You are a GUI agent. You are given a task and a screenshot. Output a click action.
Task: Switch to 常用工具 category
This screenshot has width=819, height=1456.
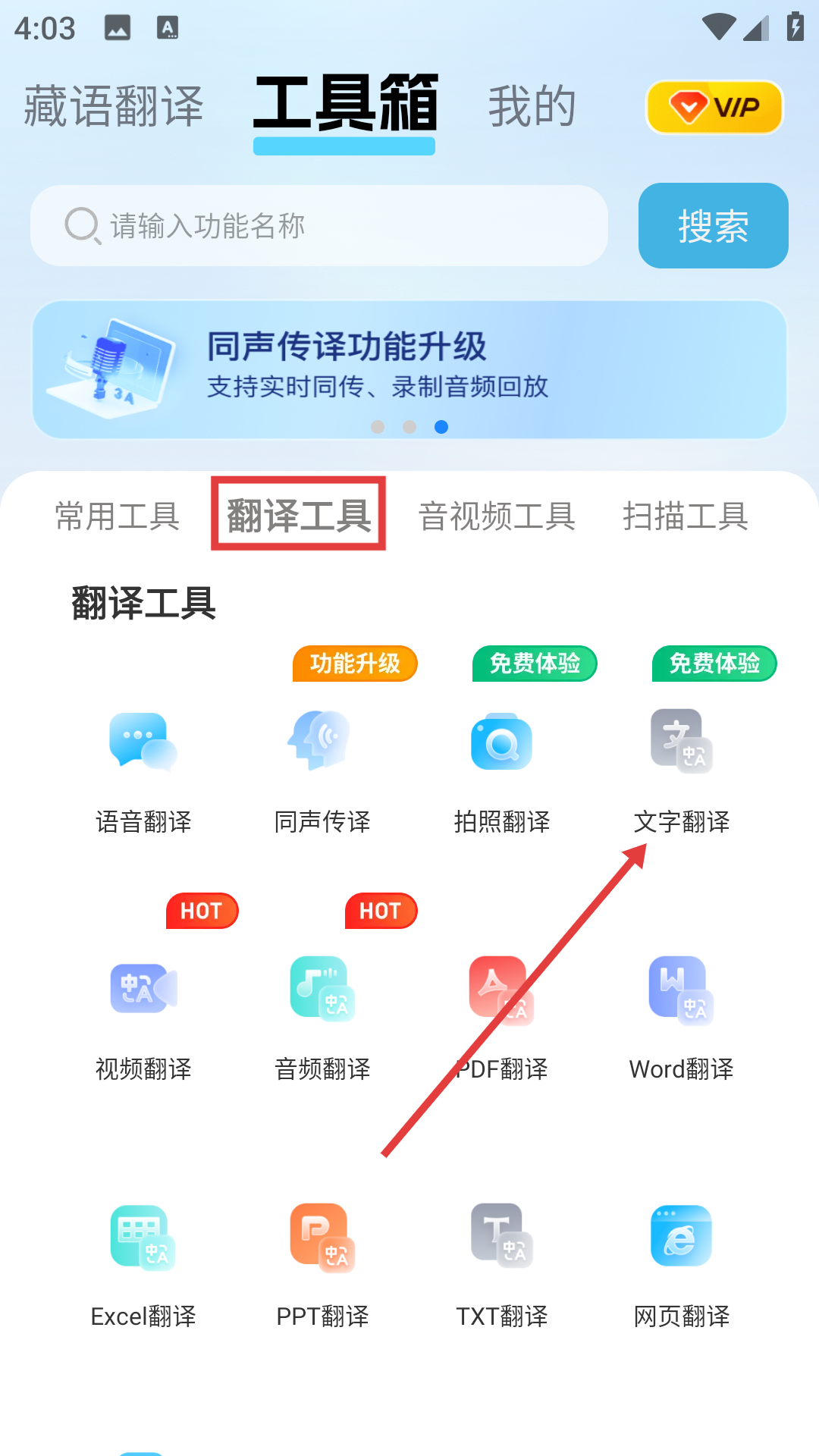tap(118, 516)
